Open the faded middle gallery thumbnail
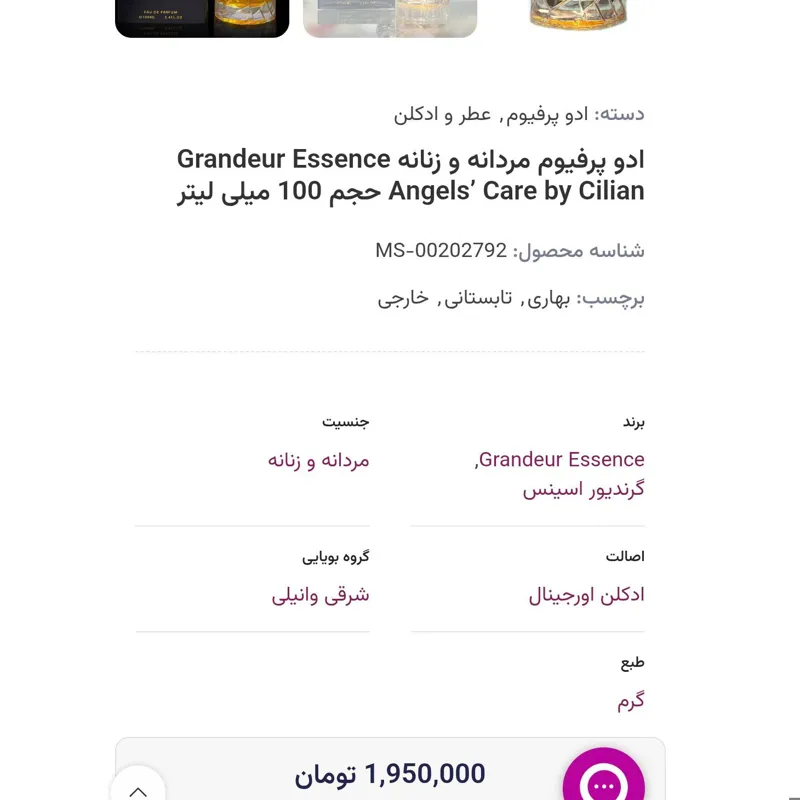This screenshot has width=800, height=800. pos(390,18)
